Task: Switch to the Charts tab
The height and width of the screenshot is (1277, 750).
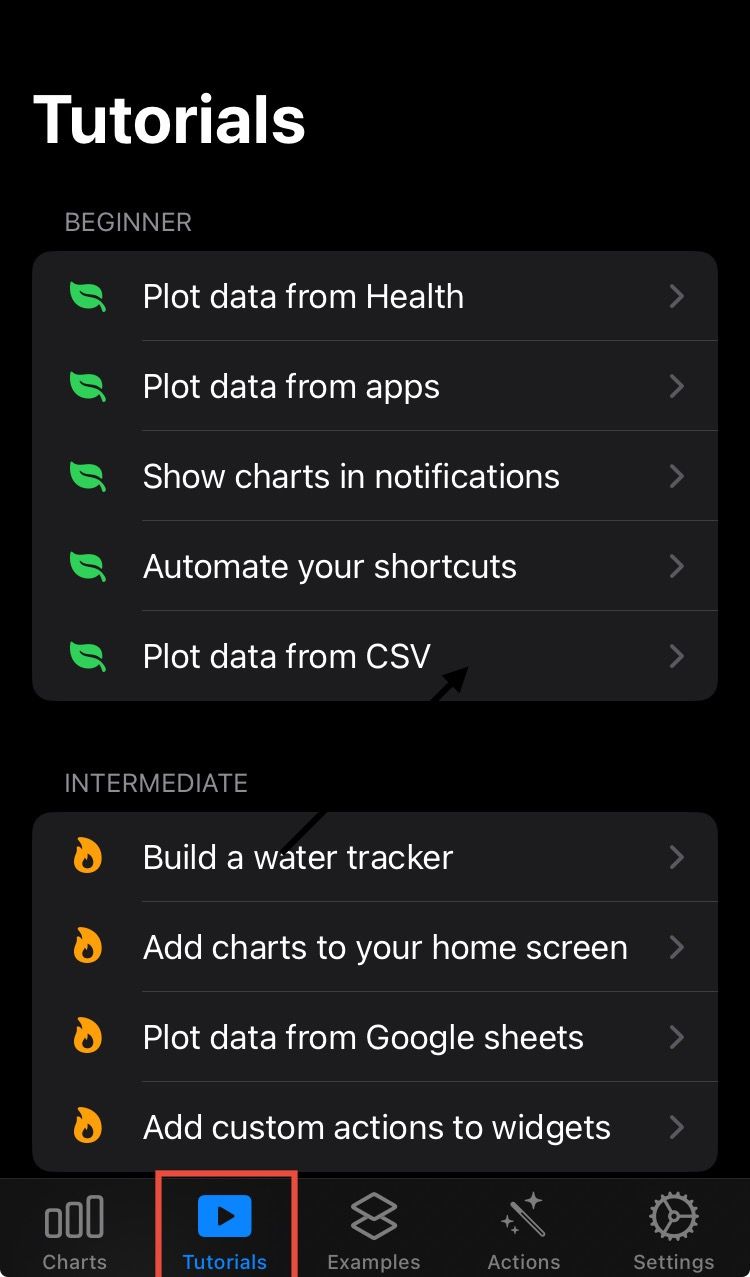Action: 75,1232
